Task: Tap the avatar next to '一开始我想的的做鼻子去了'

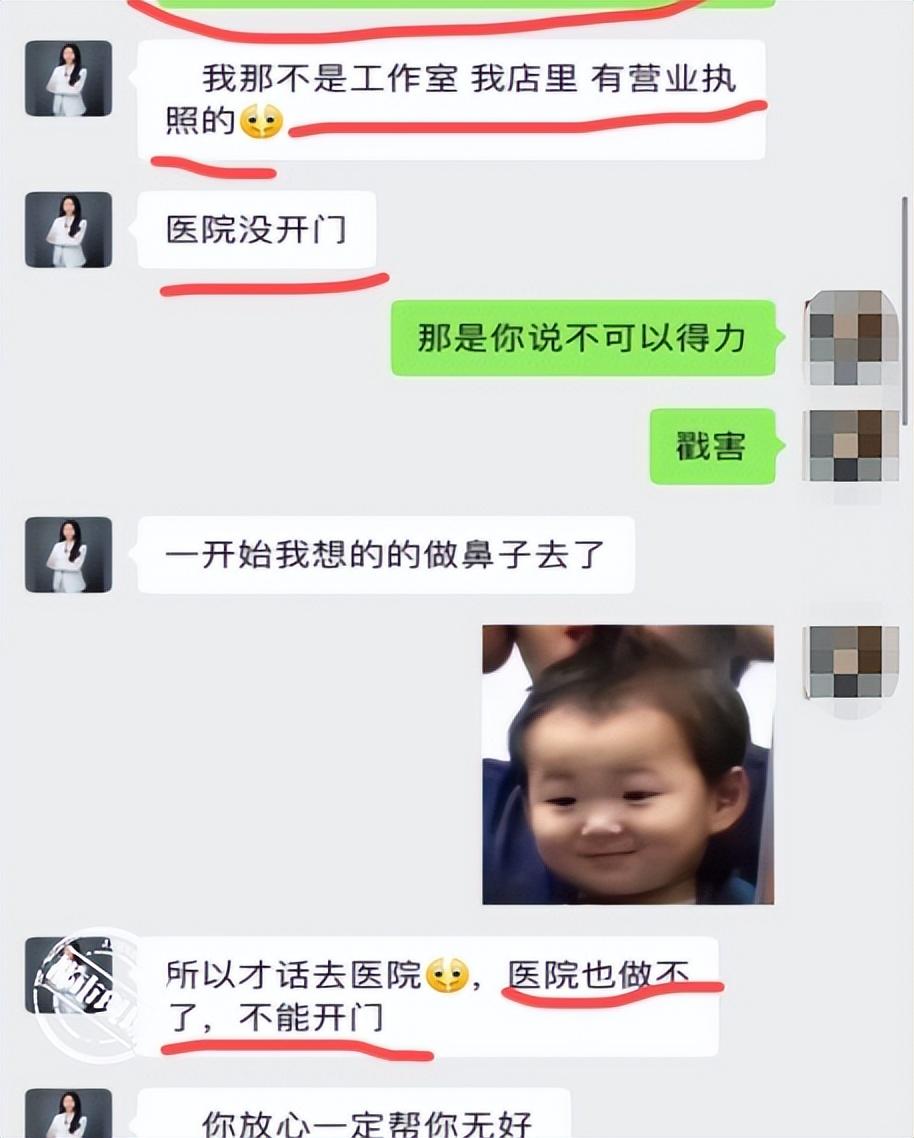Action: pos(68,555)
